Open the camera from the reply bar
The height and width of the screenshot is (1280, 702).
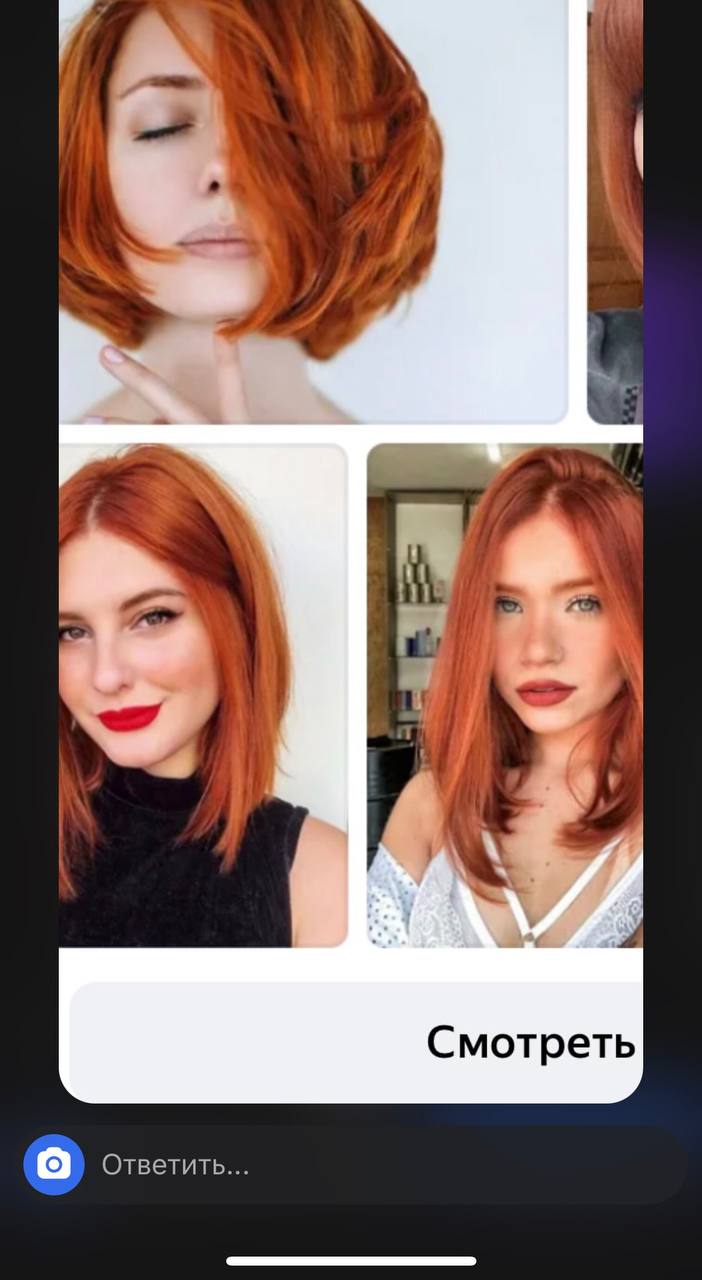pos(54,1164)
